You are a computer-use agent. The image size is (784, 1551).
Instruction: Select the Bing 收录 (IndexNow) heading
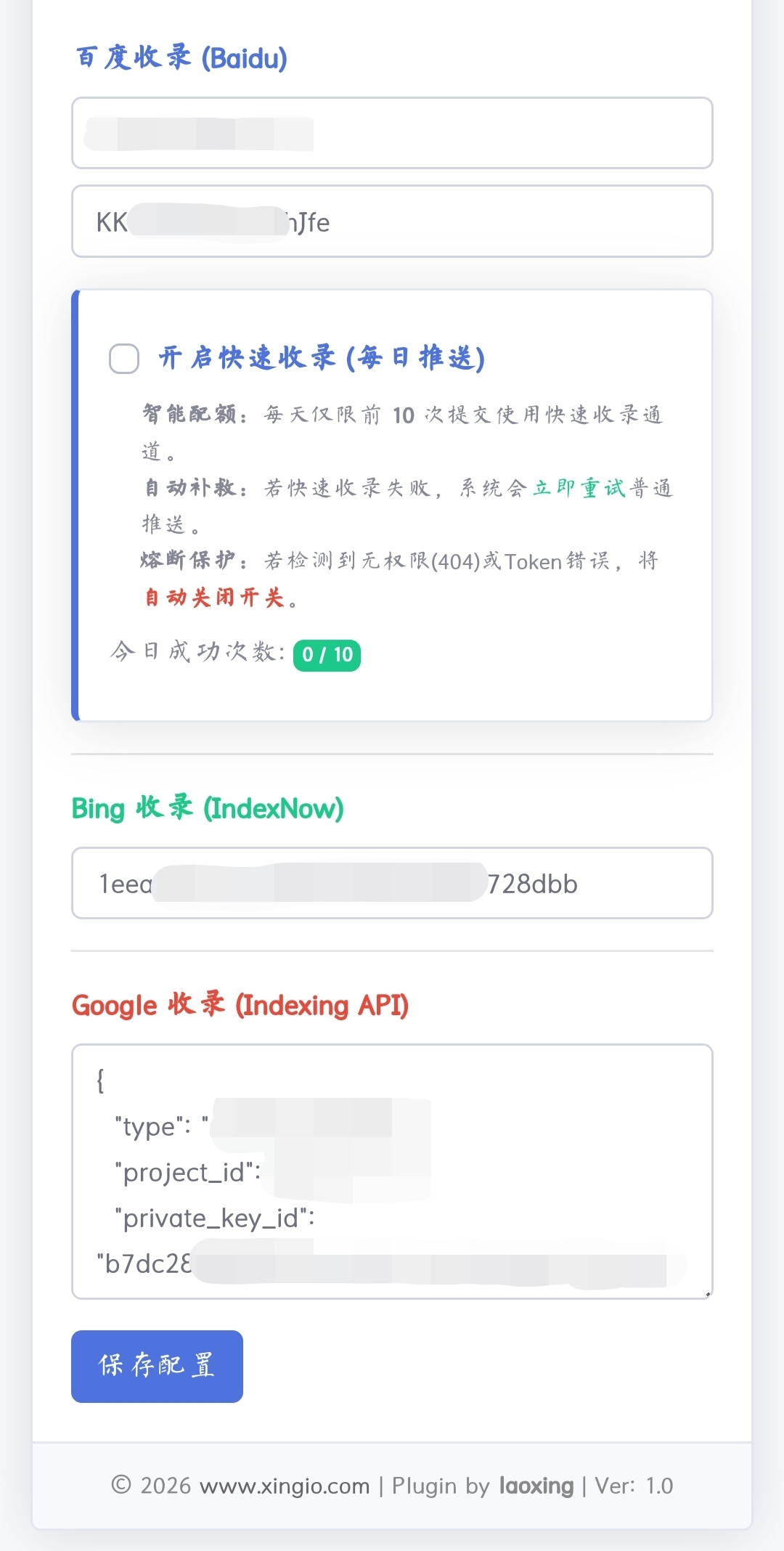[207, 807]
